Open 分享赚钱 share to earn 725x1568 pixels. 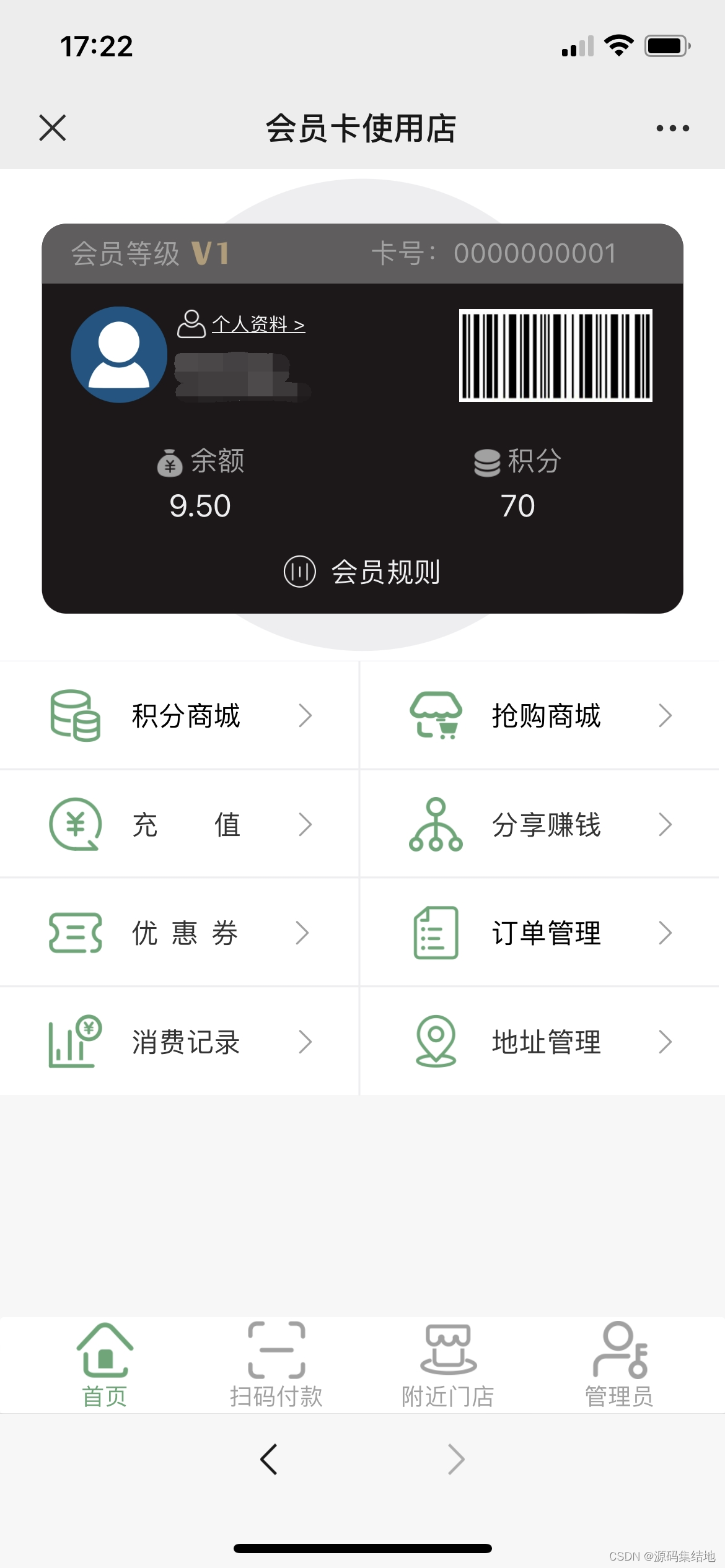tap(539, 825)
